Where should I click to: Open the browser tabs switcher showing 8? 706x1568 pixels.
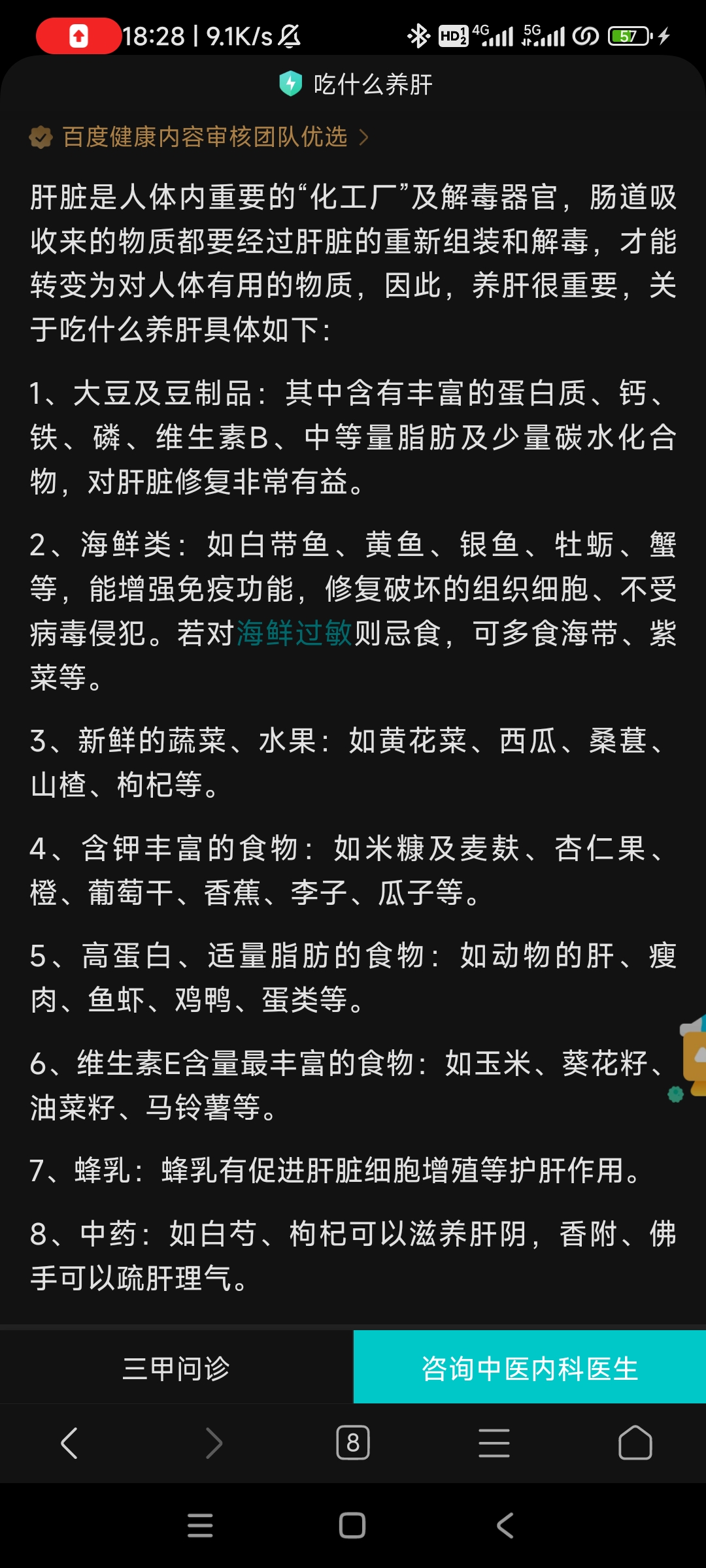353,1443
